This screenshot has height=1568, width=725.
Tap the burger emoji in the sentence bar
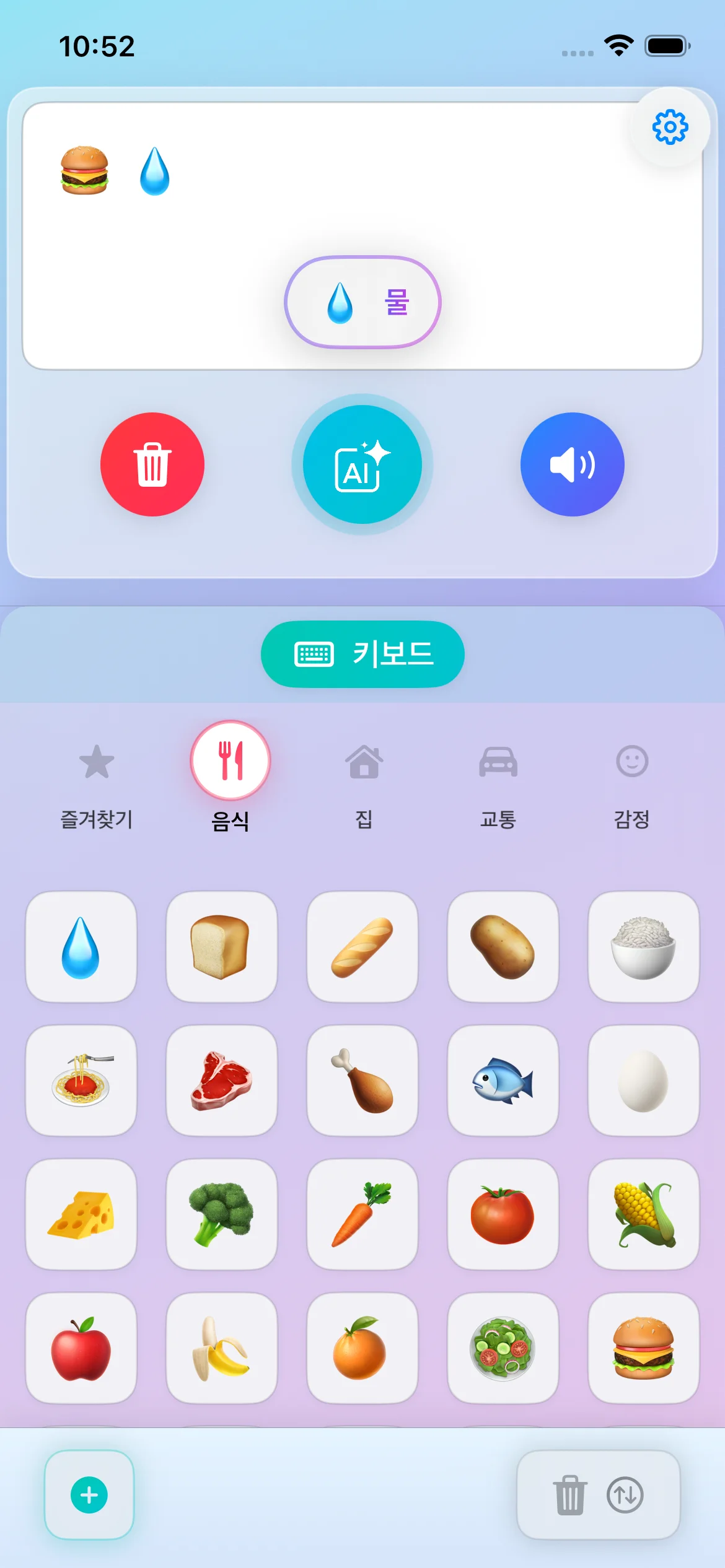pos(85,172)
